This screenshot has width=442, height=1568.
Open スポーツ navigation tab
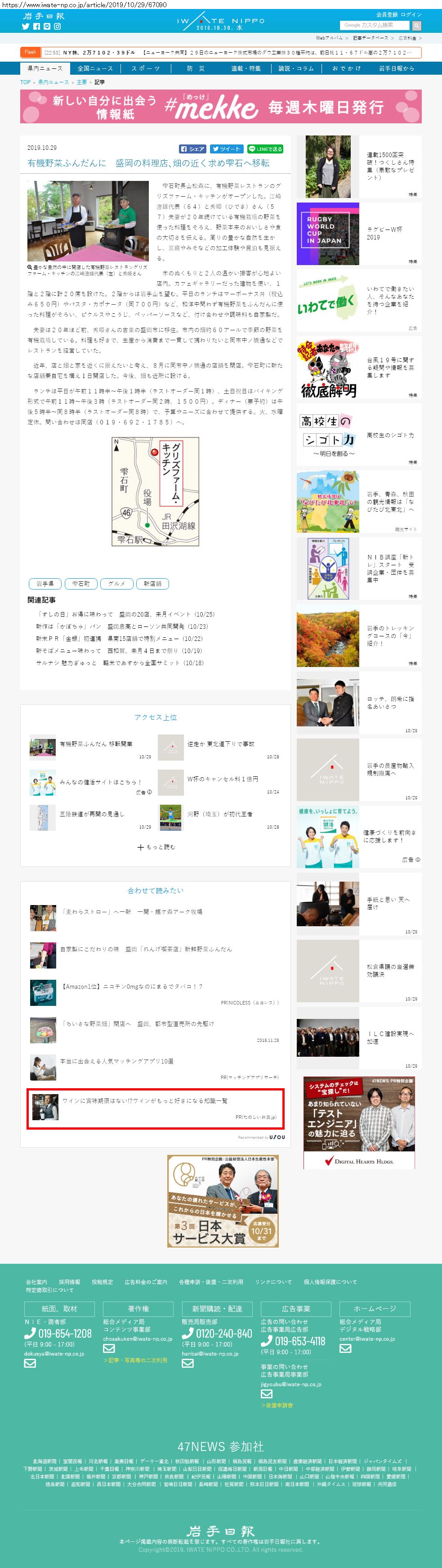(x=145, y=69)
